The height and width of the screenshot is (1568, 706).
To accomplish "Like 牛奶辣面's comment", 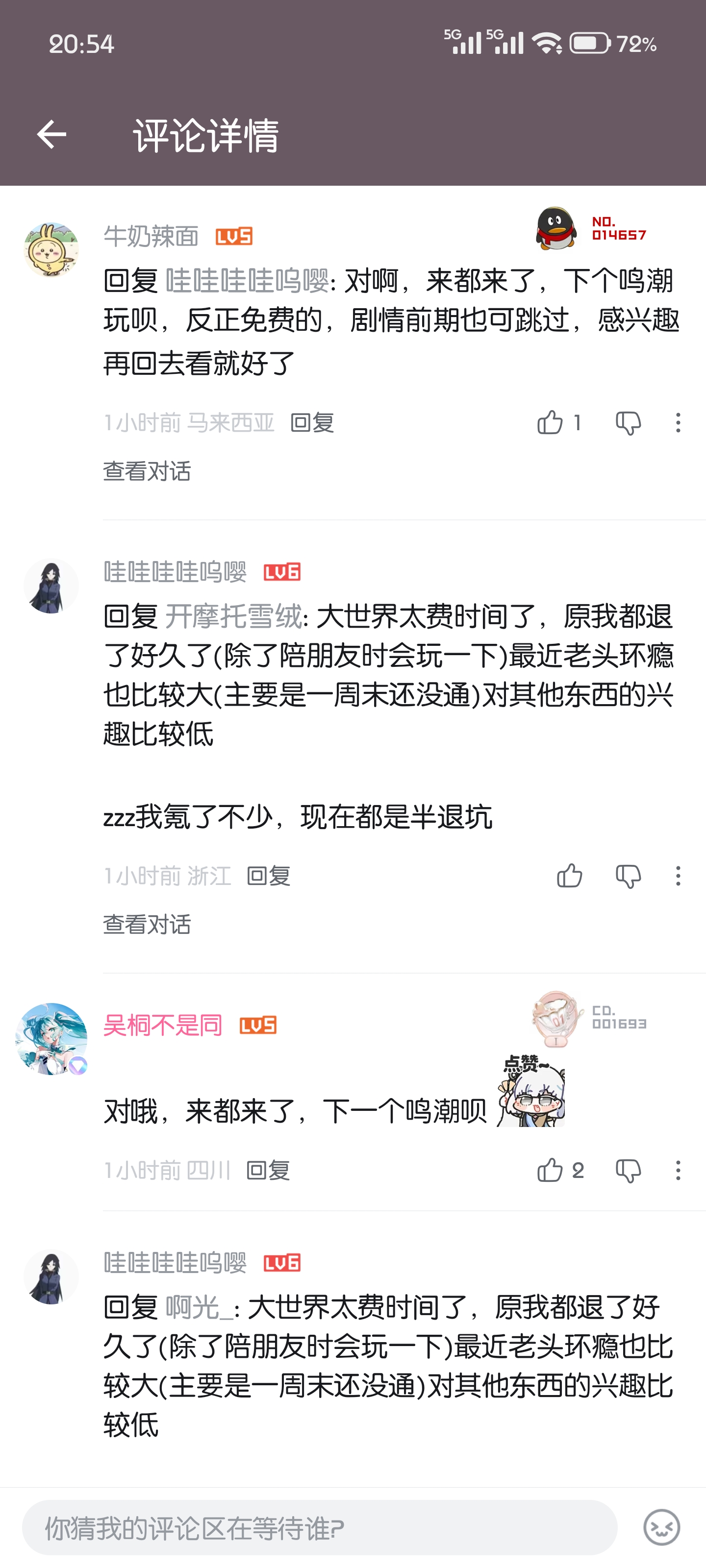I will (550, 422).
